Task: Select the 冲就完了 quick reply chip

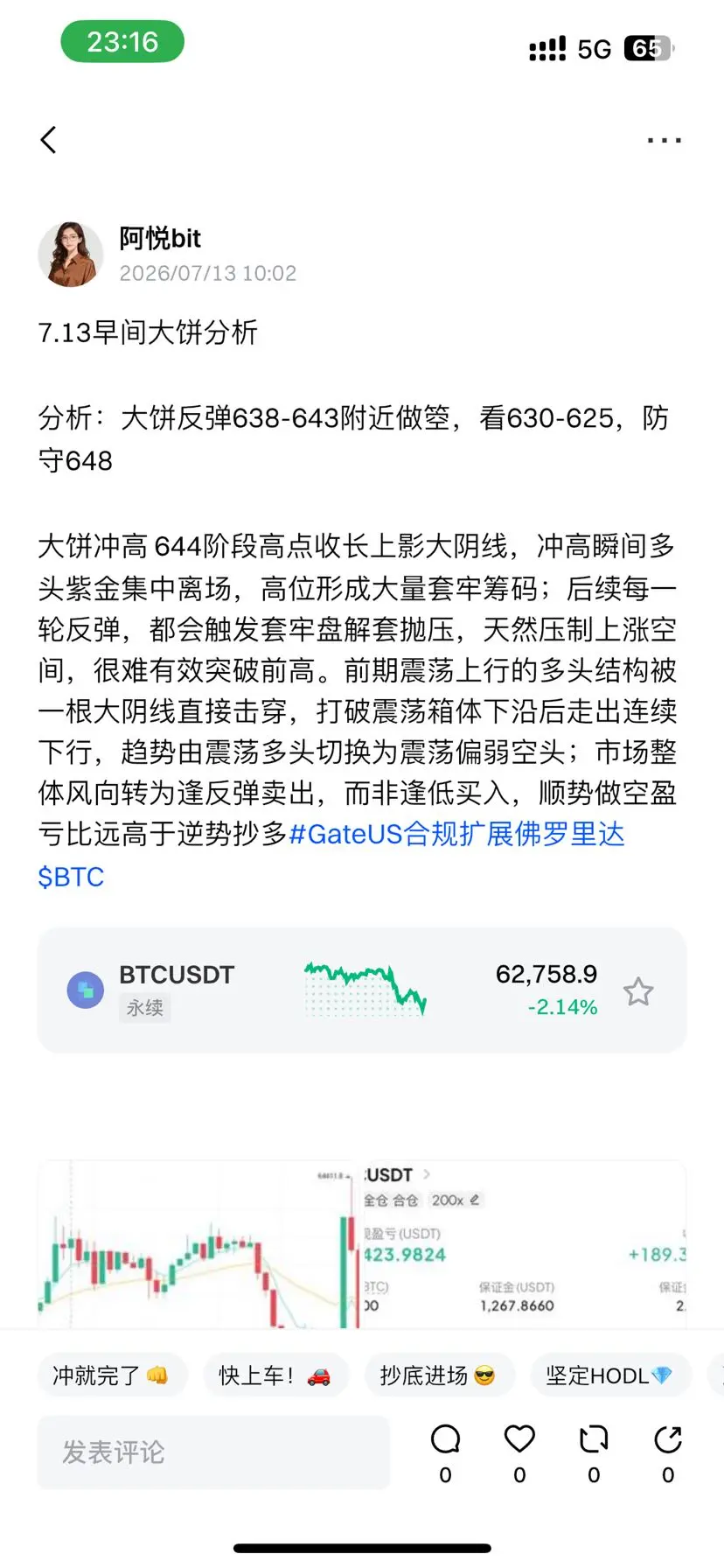Action: (x=111, y=1375)
